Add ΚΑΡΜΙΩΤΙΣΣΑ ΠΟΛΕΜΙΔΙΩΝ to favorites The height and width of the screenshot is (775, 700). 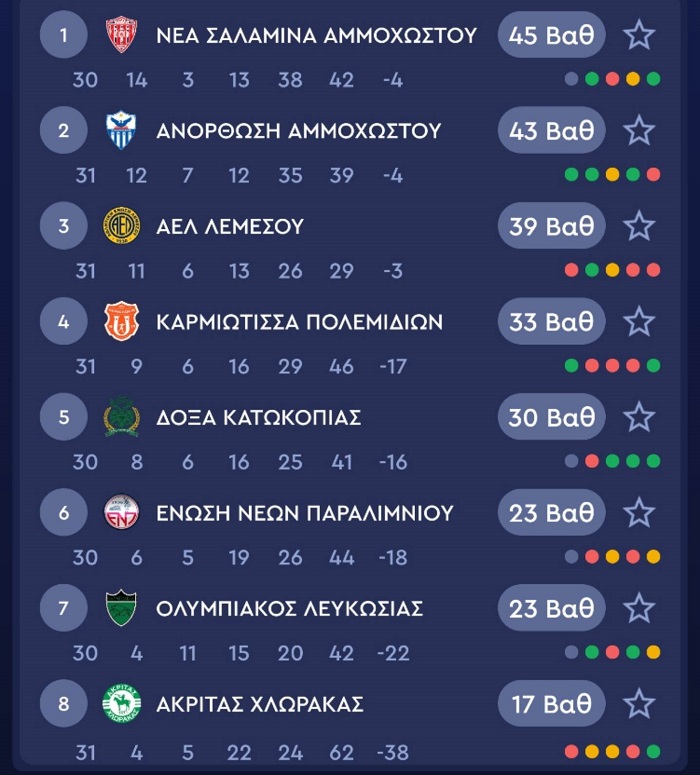tap(638, 321)
